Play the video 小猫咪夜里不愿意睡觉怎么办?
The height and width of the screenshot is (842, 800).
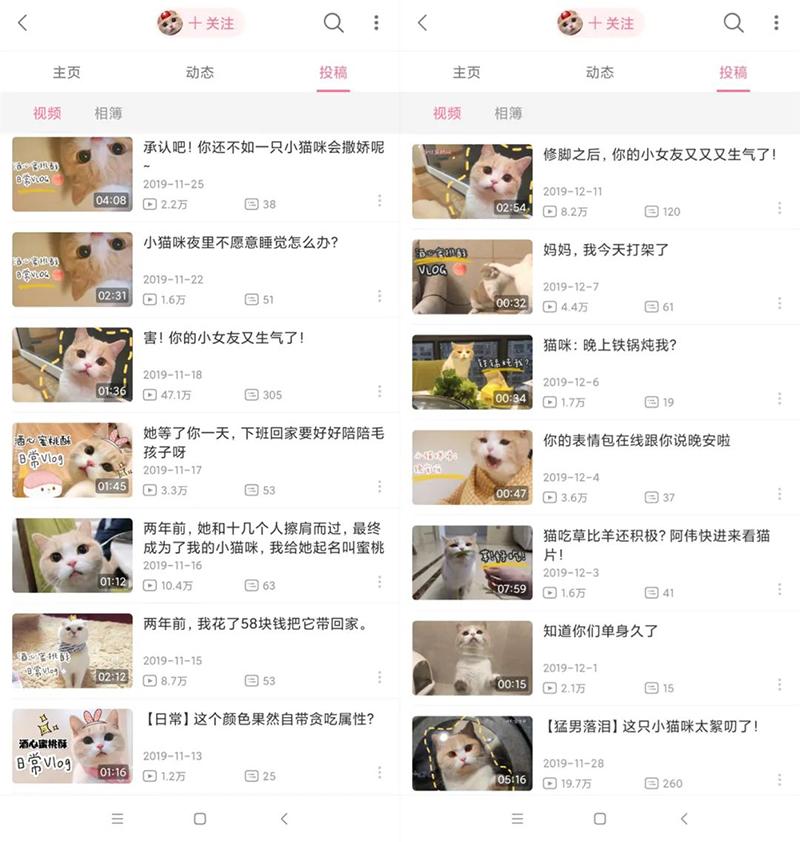72,269
